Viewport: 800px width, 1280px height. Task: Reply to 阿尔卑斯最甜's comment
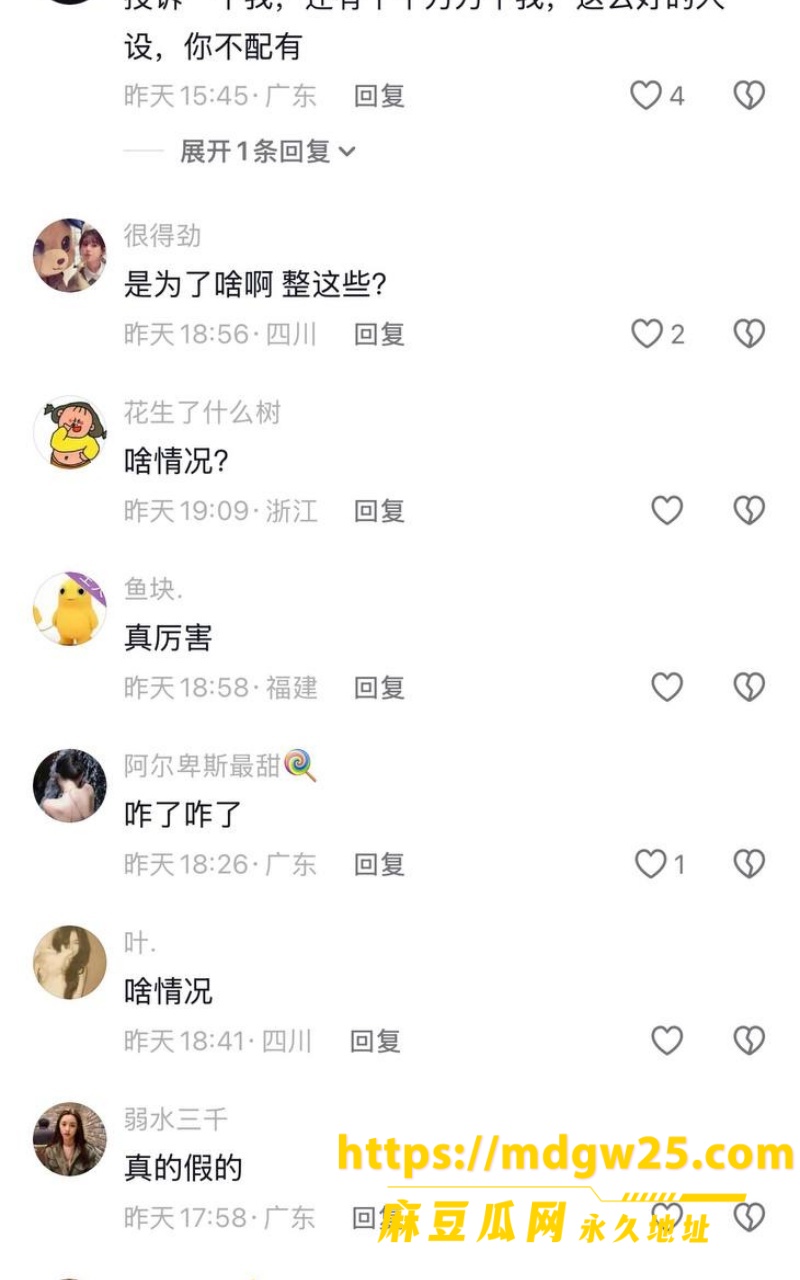point(379,864)
